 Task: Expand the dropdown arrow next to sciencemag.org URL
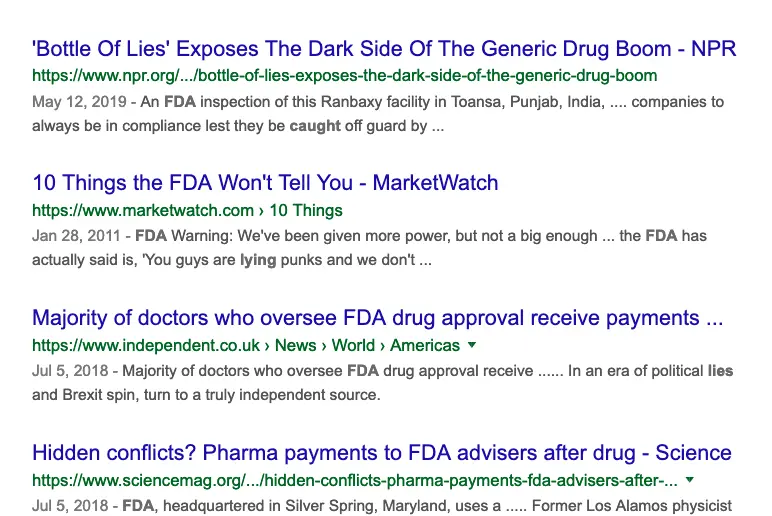691,480
